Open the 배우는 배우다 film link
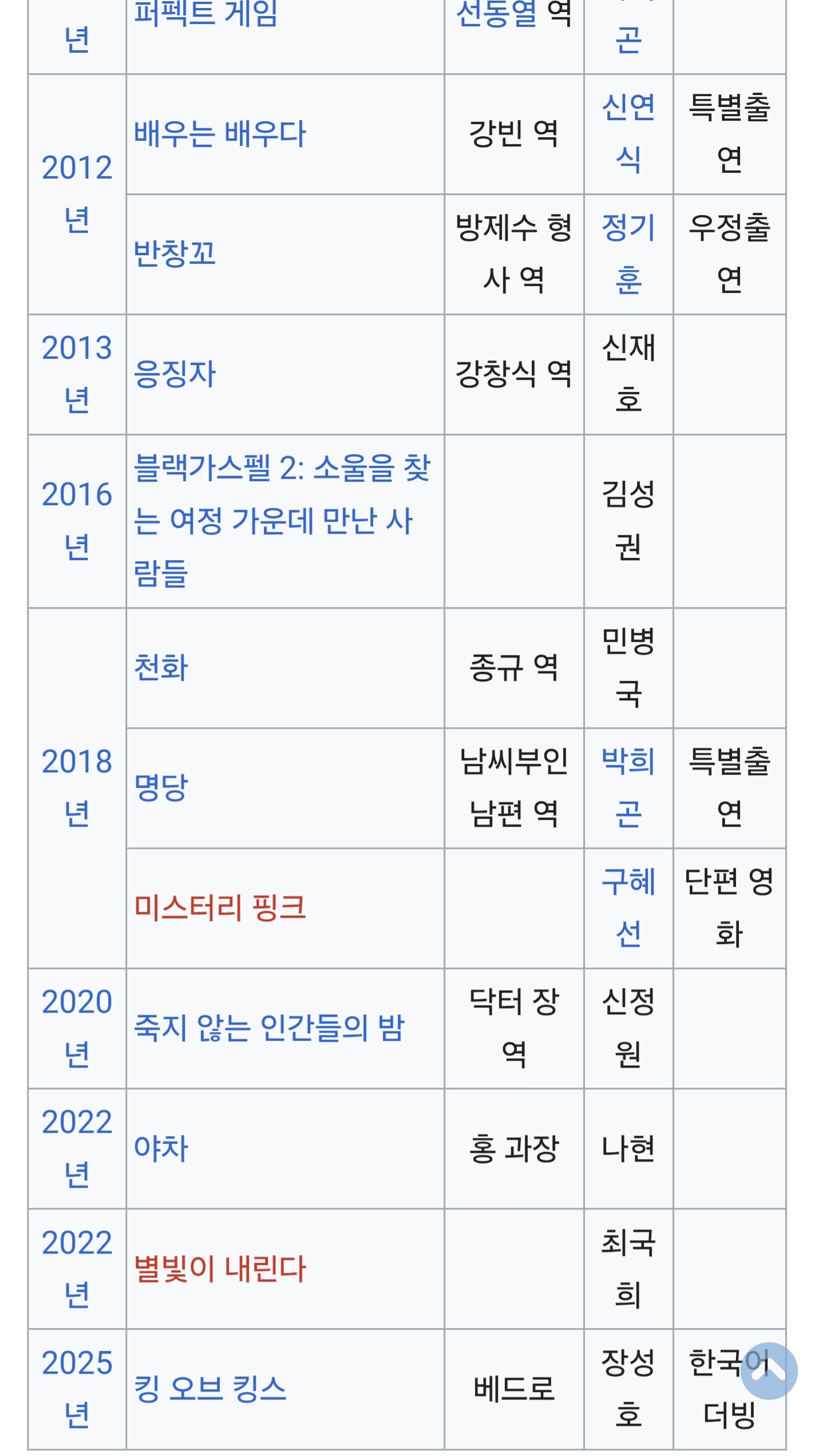 pos(220,134)
